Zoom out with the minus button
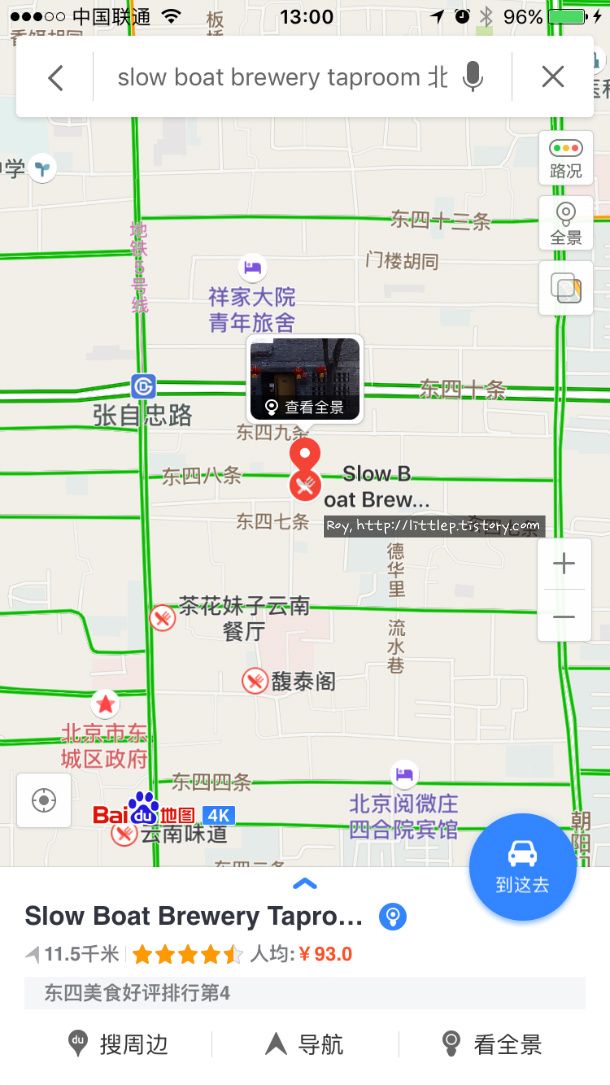Screen dimensions: 610x1085 point(564,616)
